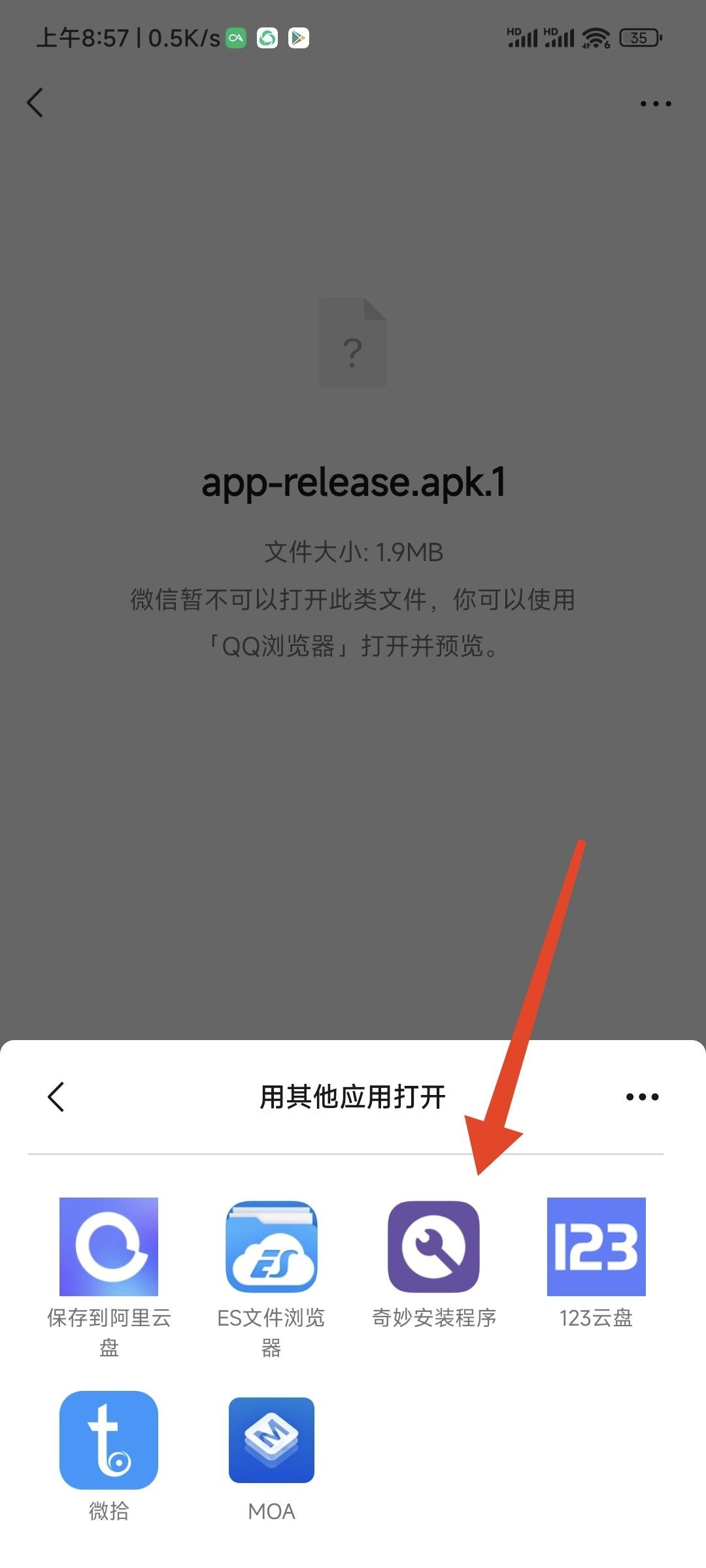706x1568 pixels.
Task: Go back from the 用其他应用打开 sheet
Action: coord(56,1097)
